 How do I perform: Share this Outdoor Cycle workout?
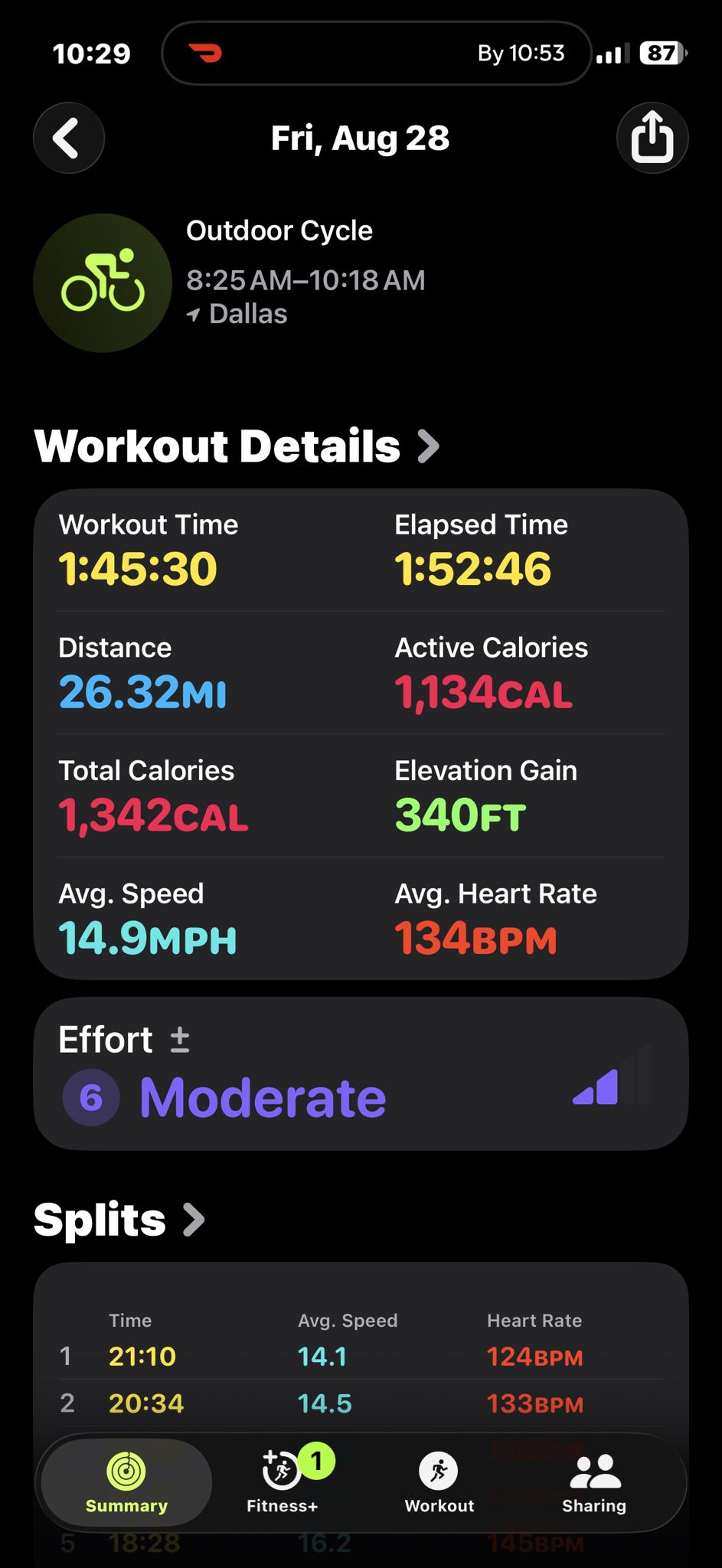(652, 138)
